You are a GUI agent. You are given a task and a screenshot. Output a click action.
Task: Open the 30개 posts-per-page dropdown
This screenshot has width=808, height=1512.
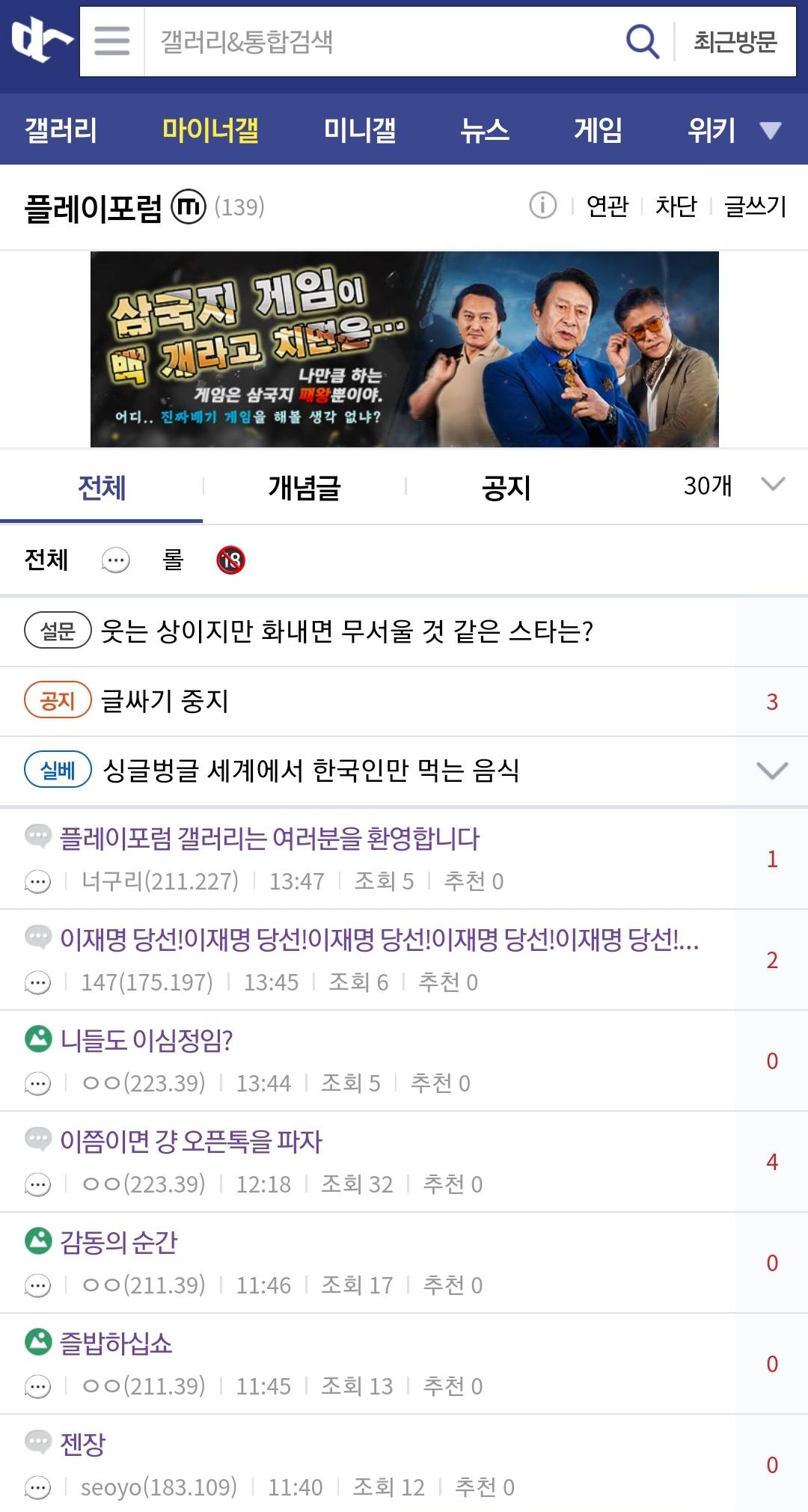click(x=733, y=486)
